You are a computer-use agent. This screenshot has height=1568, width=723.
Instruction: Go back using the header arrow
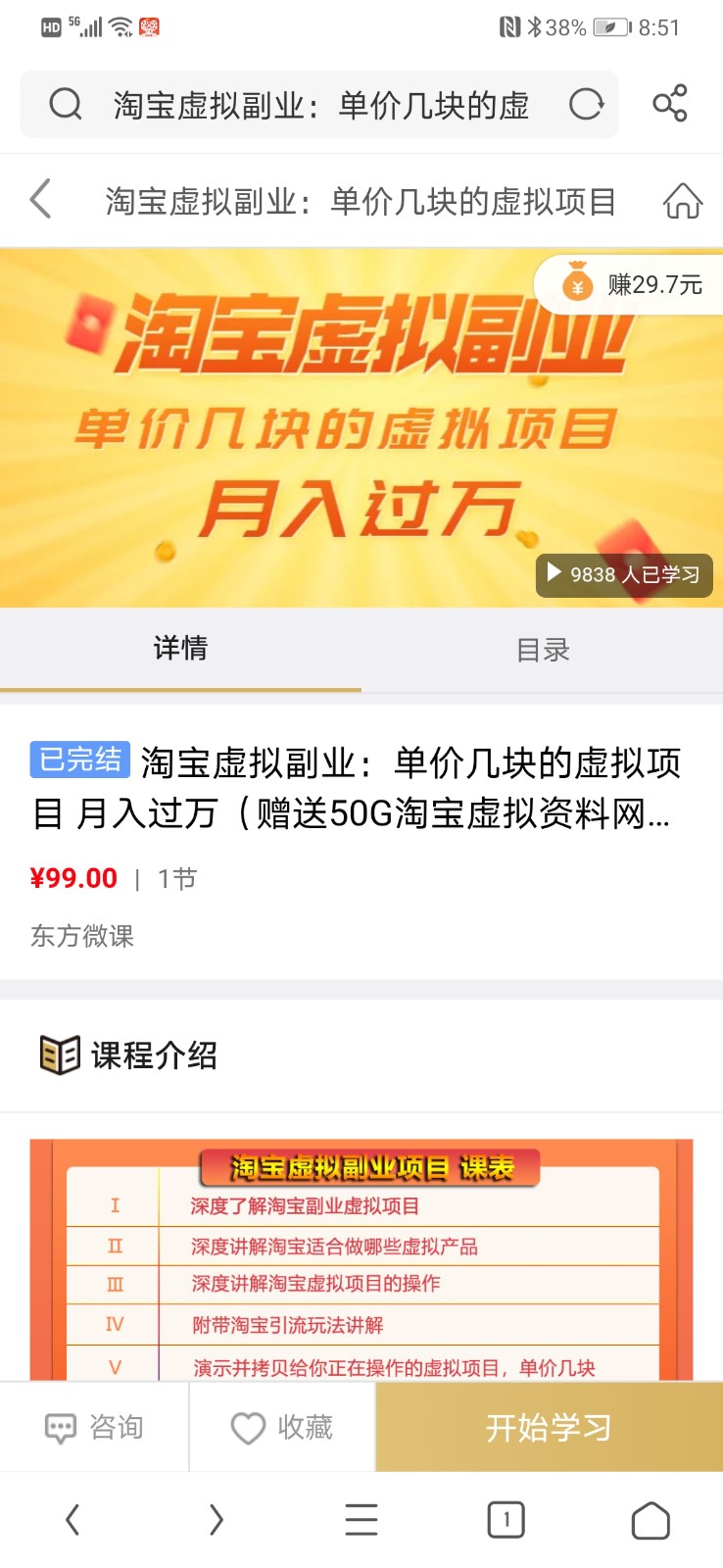click(41, 200)
